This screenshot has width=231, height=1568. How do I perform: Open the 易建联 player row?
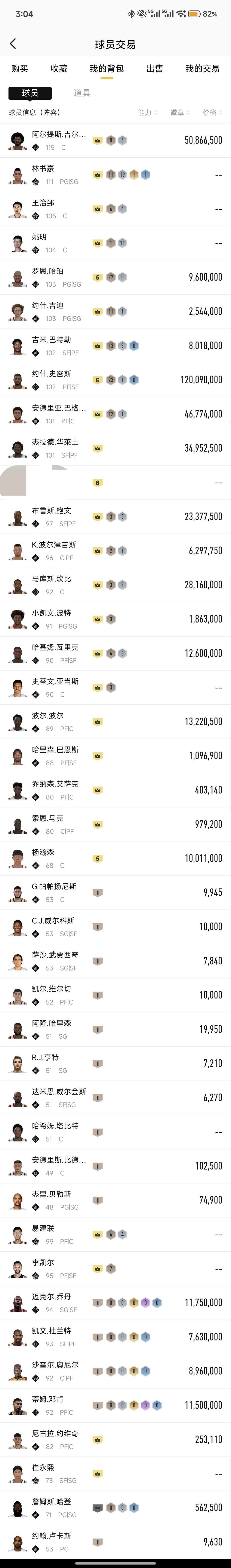[x=115, y=1234]
